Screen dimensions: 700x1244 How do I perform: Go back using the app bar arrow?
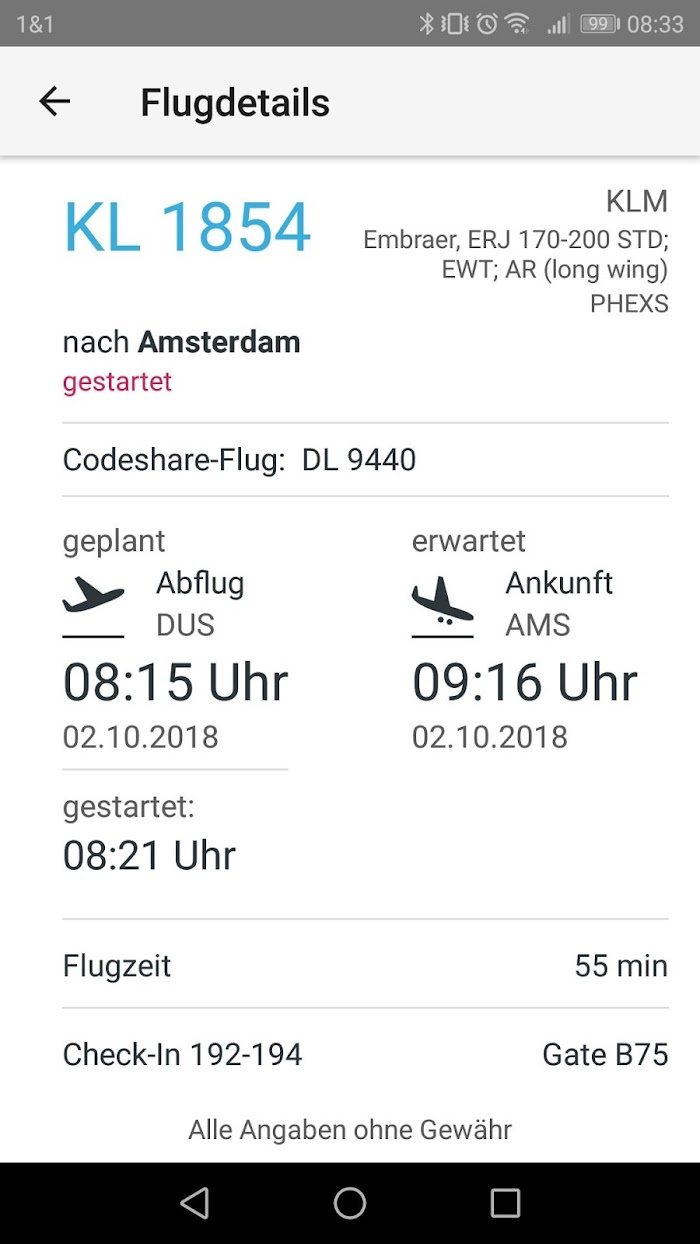pos(54,101)
